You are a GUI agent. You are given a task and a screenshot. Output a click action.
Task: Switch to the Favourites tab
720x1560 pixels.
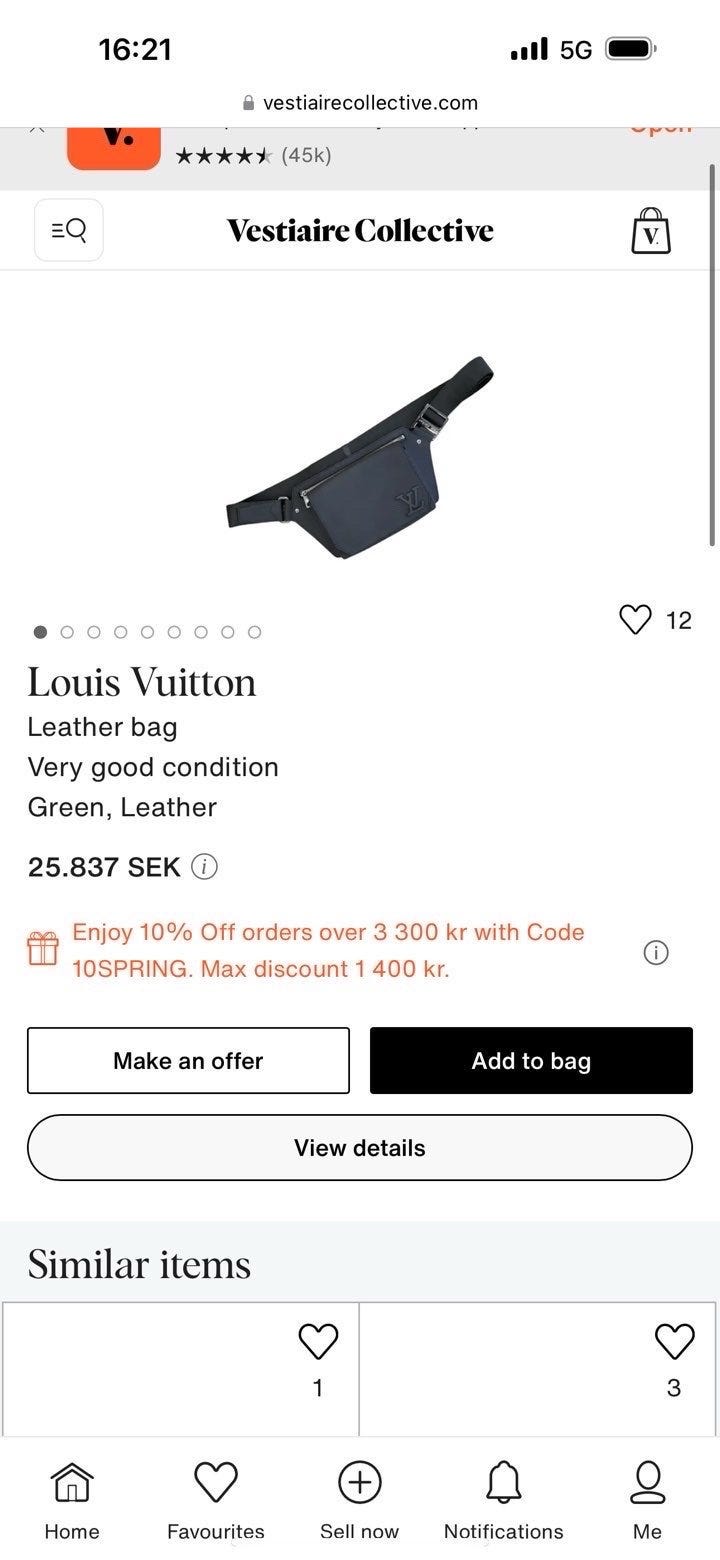216,1500
